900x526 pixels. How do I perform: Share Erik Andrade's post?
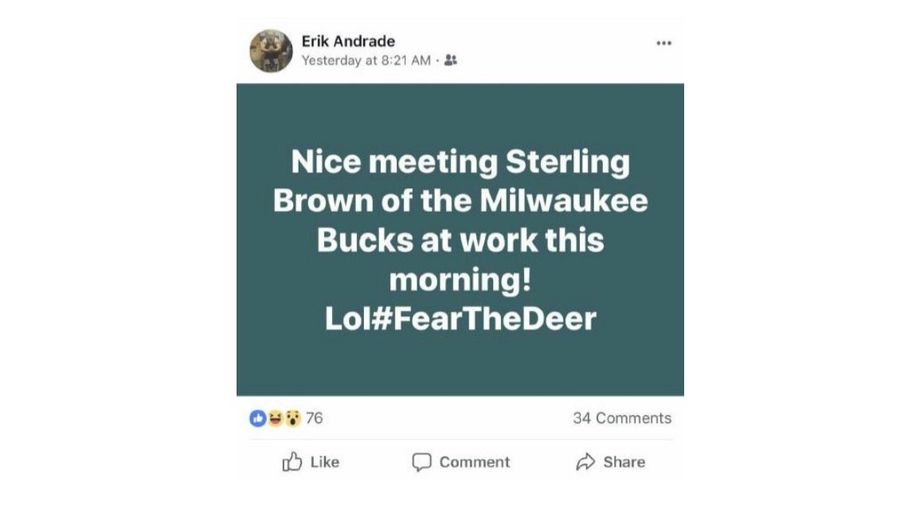pyautogui.click(x=610, y=462)
